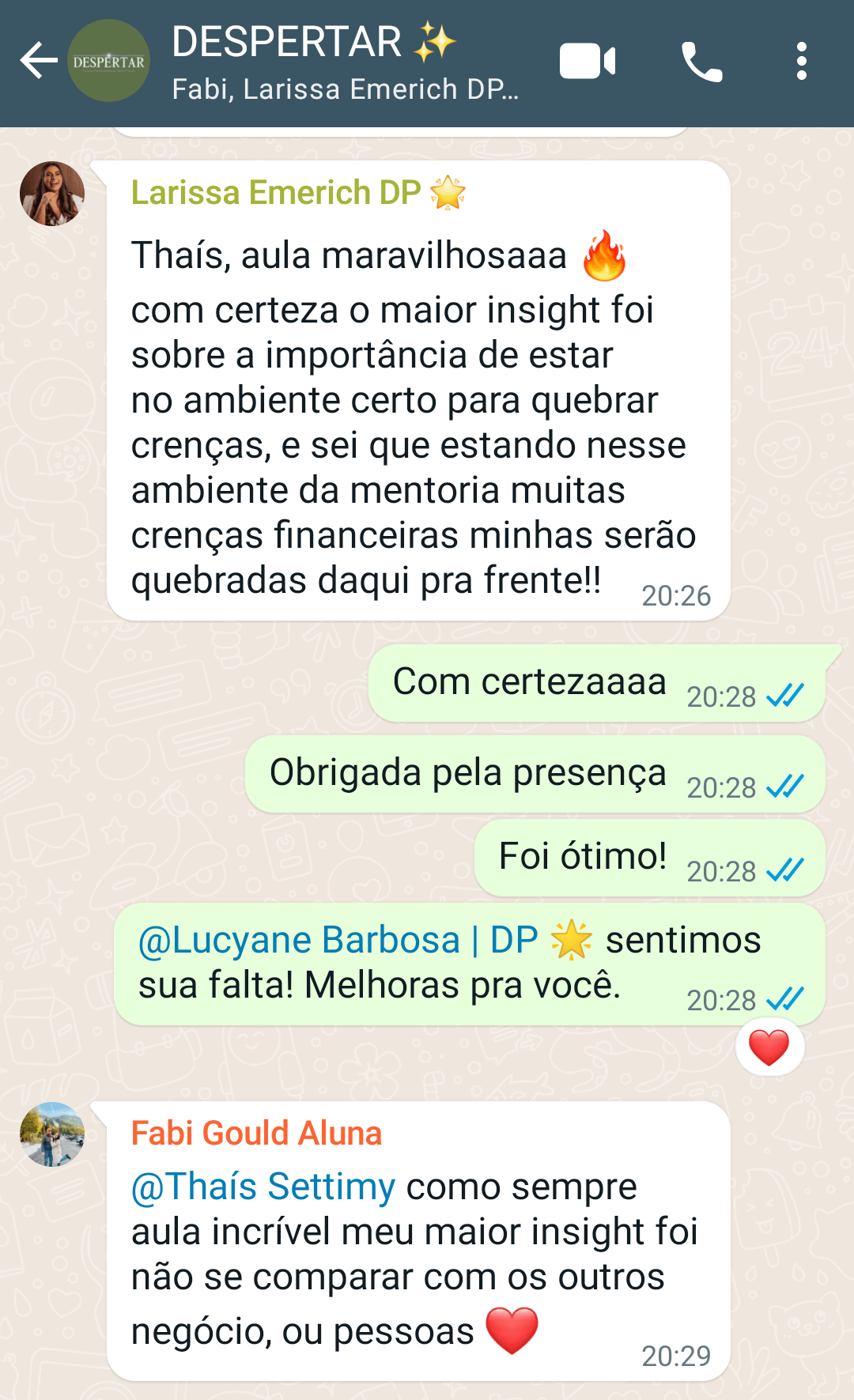Go back to the chat list

(x=38, y=62)
